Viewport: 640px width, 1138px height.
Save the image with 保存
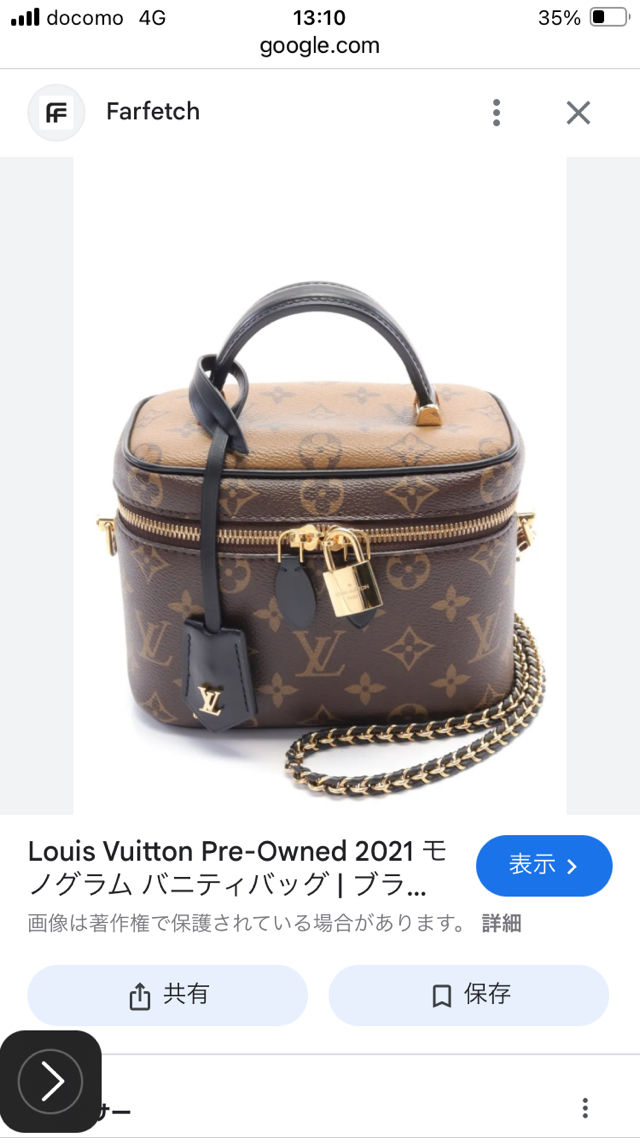click(468, 995)
